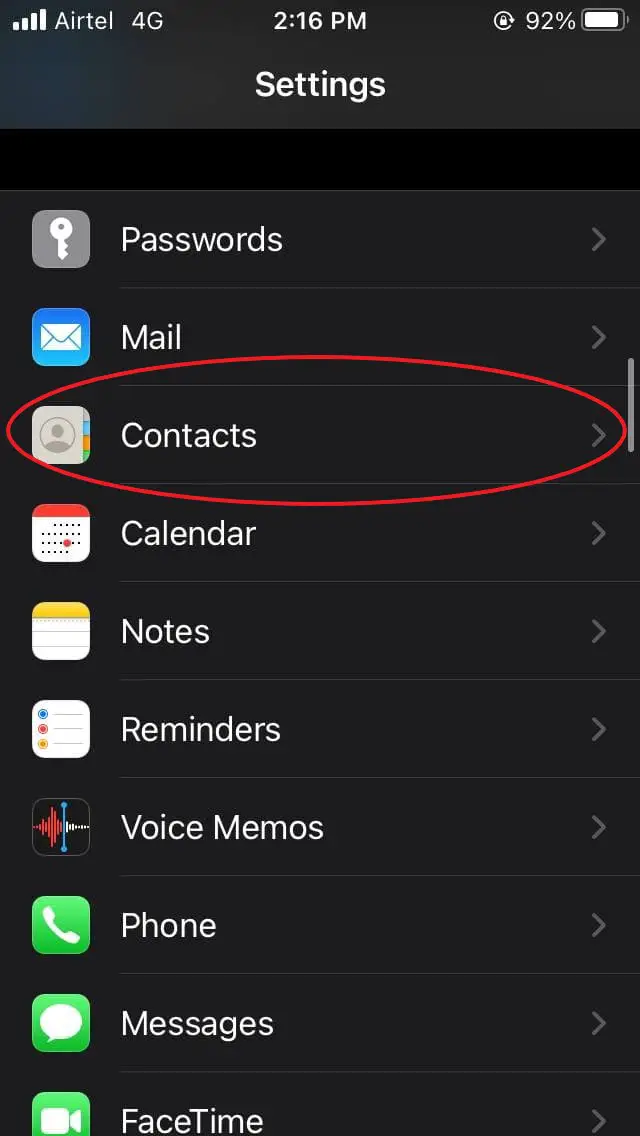Select the Notes row

[320, 631]
